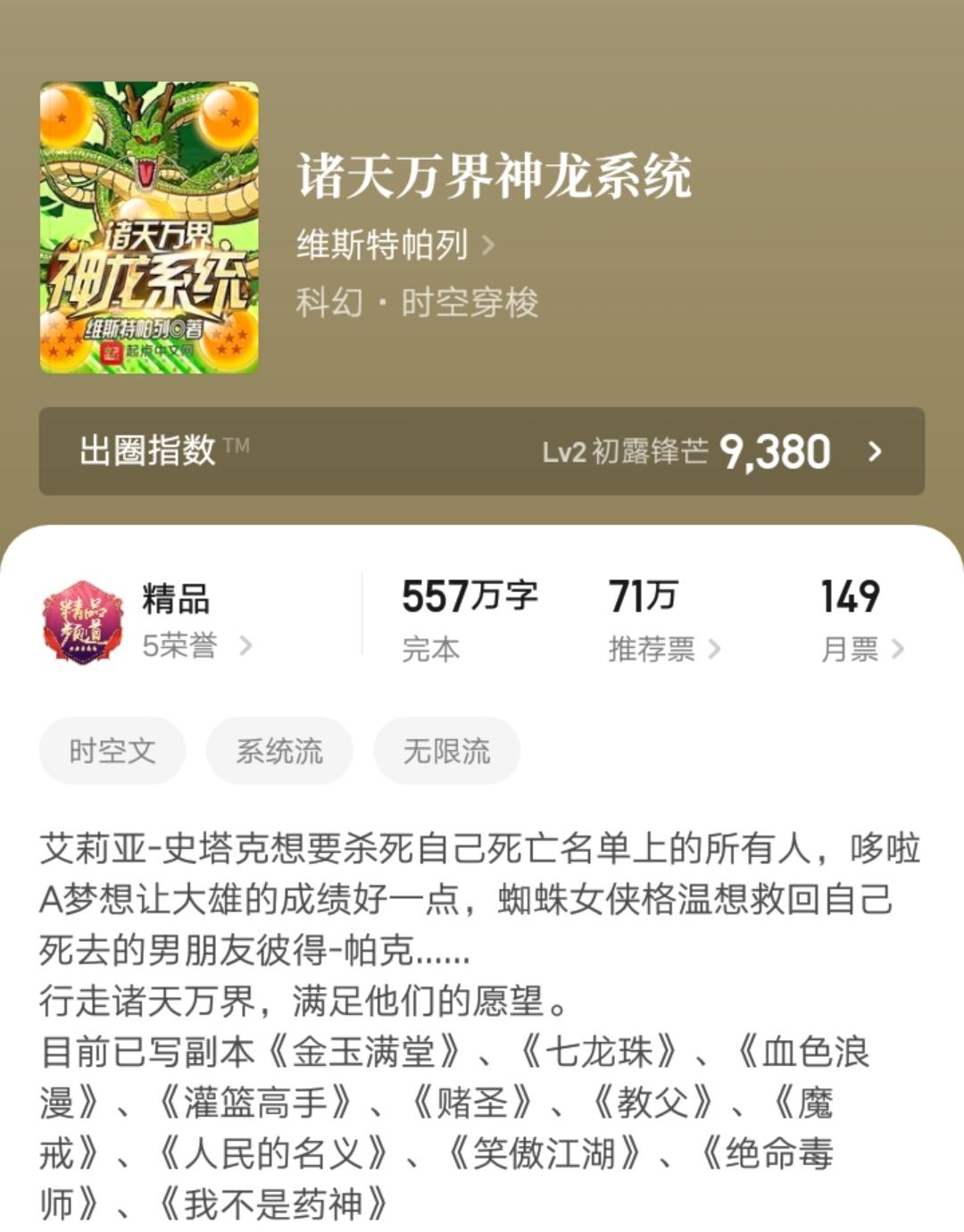Select the 无限流 tag
Image resolution: width=964 pixels, height=1232 pixels.
coord(445,752)
